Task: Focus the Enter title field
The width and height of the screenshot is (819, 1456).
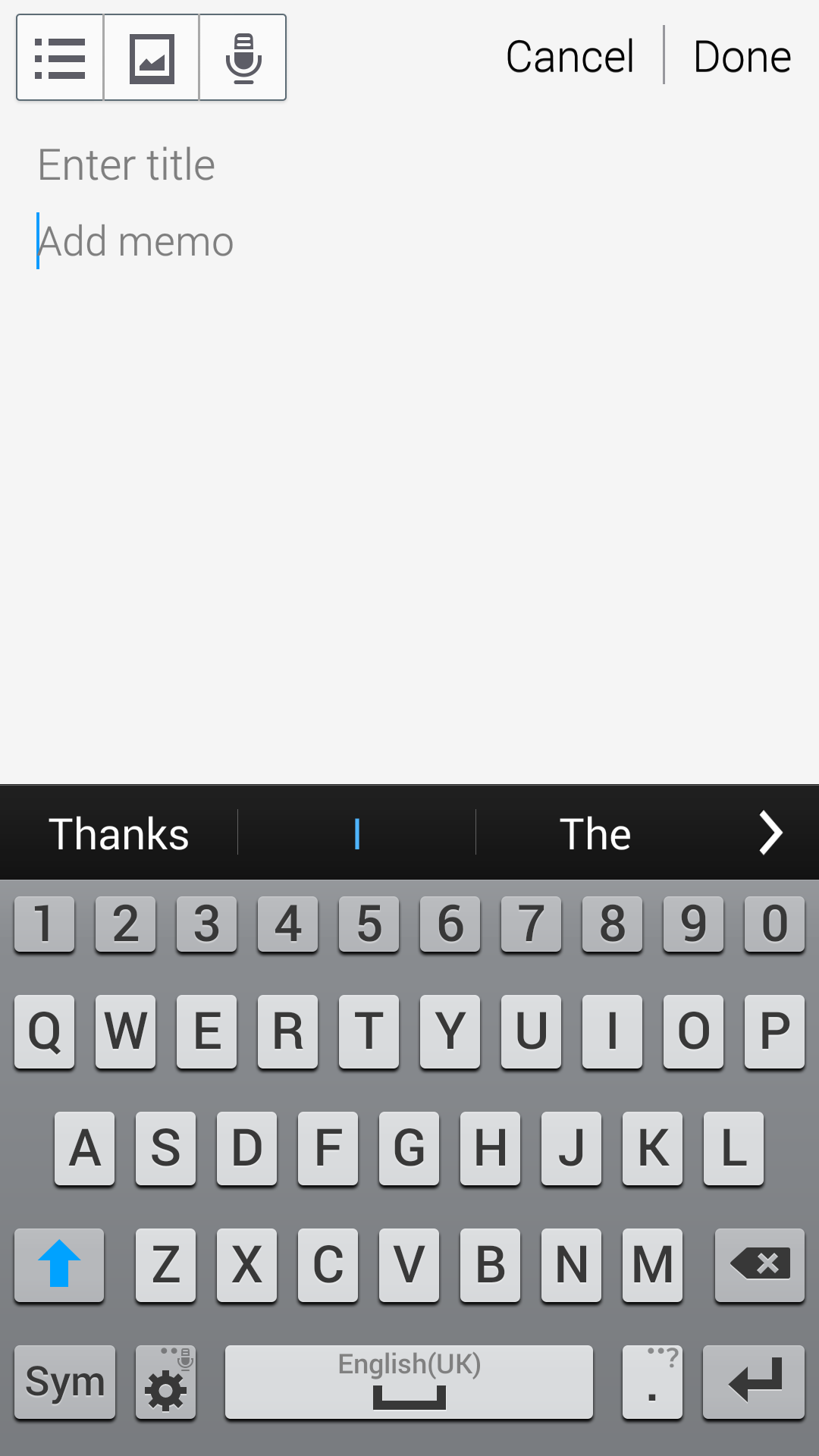Action: click(x=409, y=165)
